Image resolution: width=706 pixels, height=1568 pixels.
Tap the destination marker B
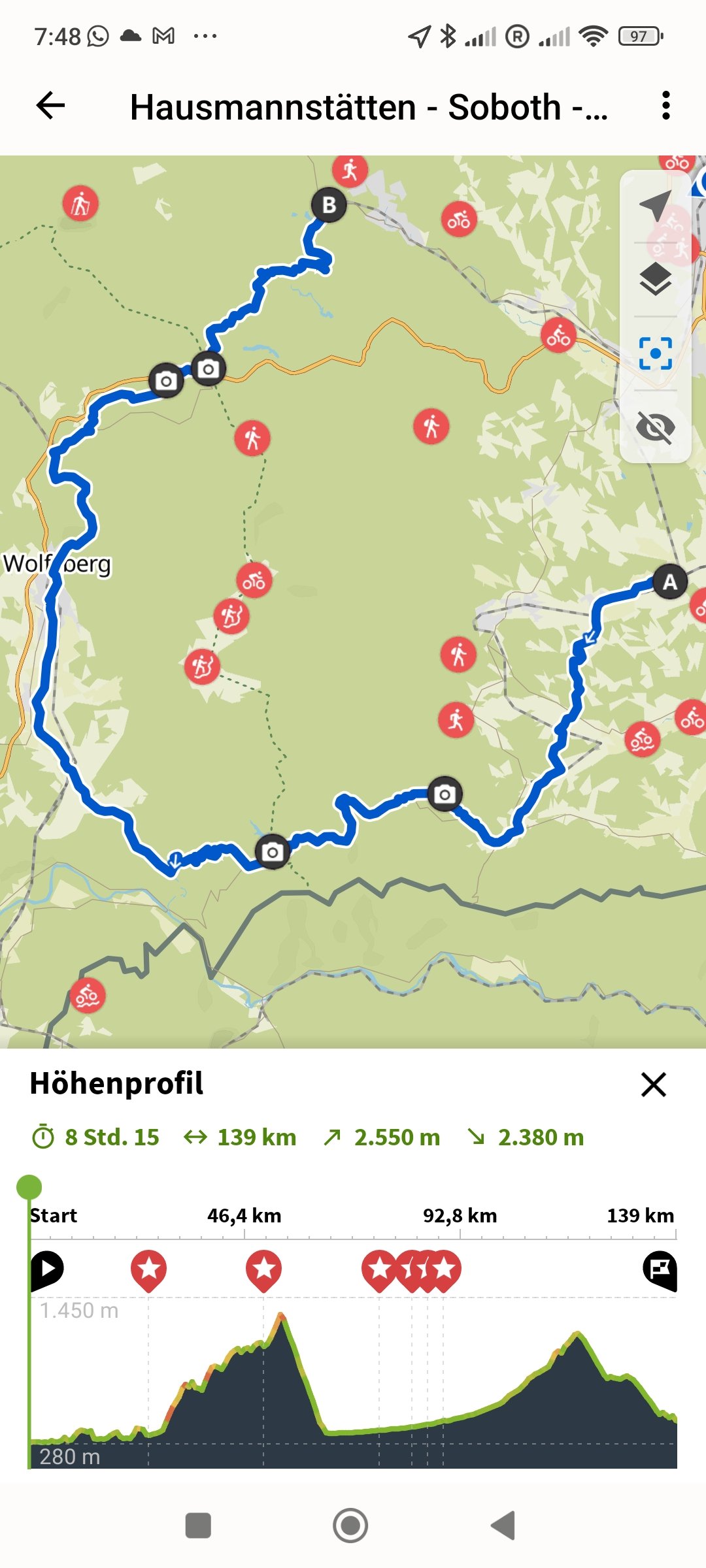pos(329,205)
